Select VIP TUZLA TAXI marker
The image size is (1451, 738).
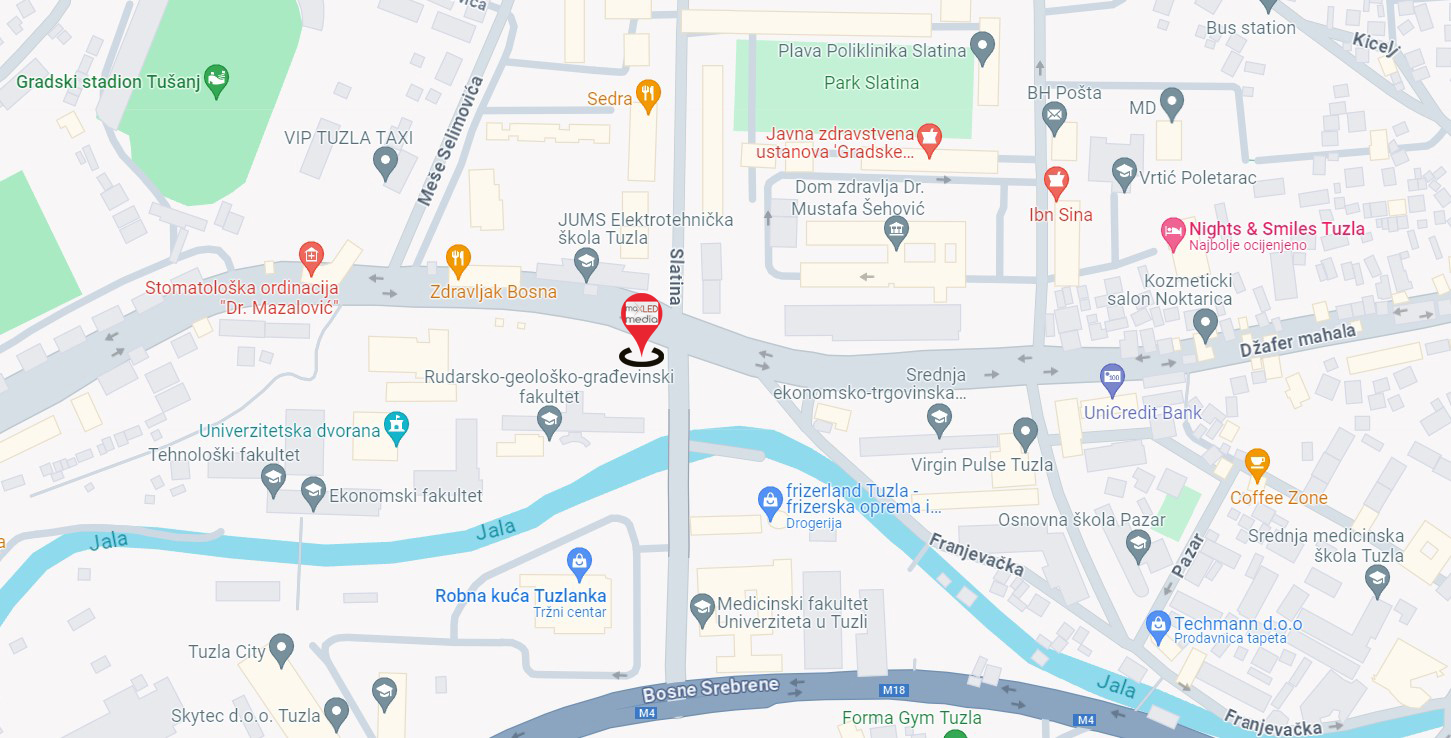pos(385,162)
